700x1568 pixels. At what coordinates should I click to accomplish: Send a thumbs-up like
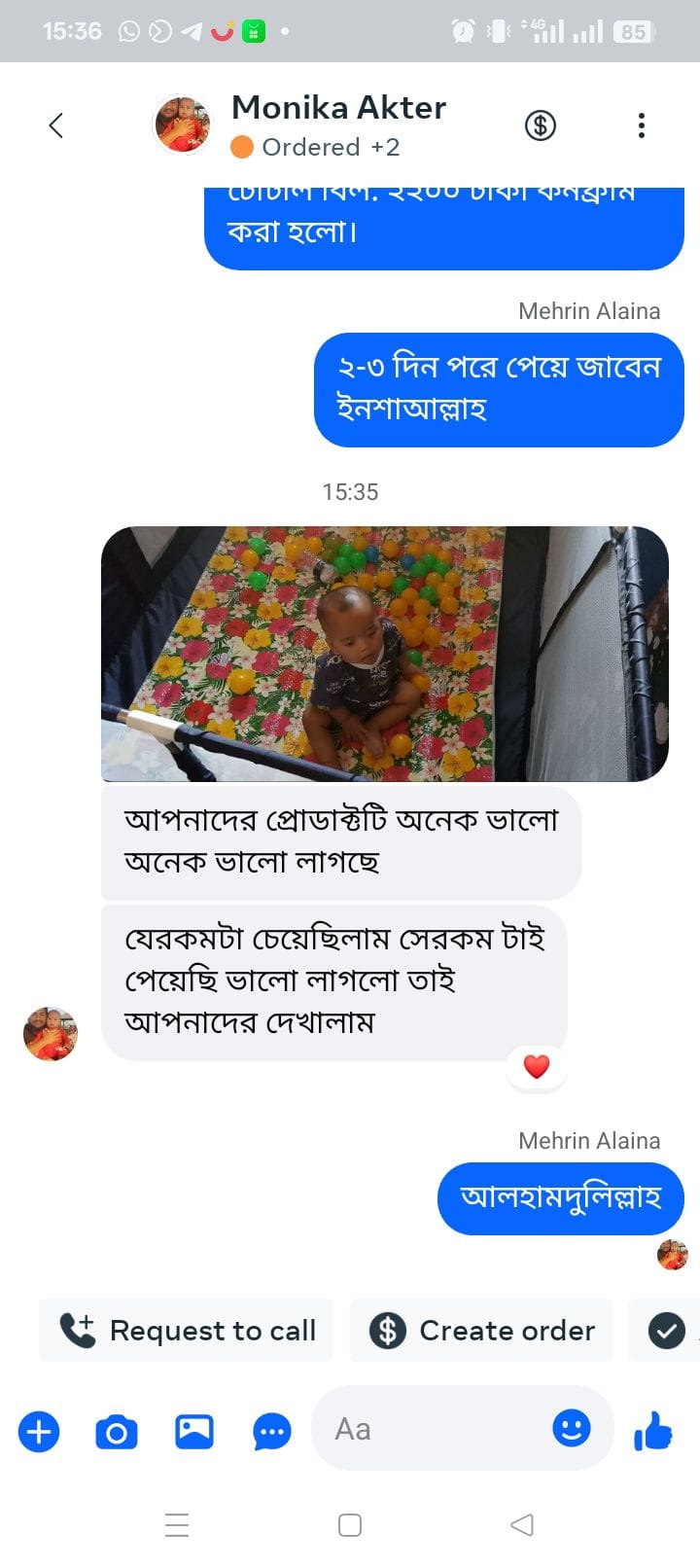point(653,1431)
